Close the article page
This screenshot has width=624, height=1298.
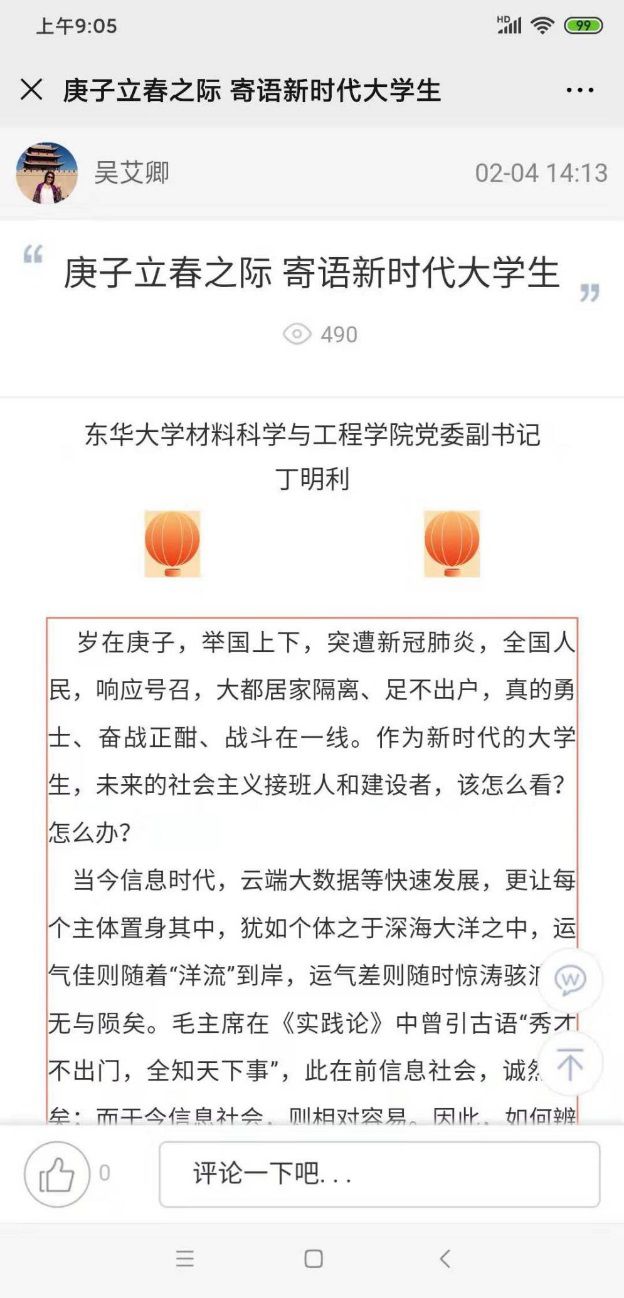point(32,90)
